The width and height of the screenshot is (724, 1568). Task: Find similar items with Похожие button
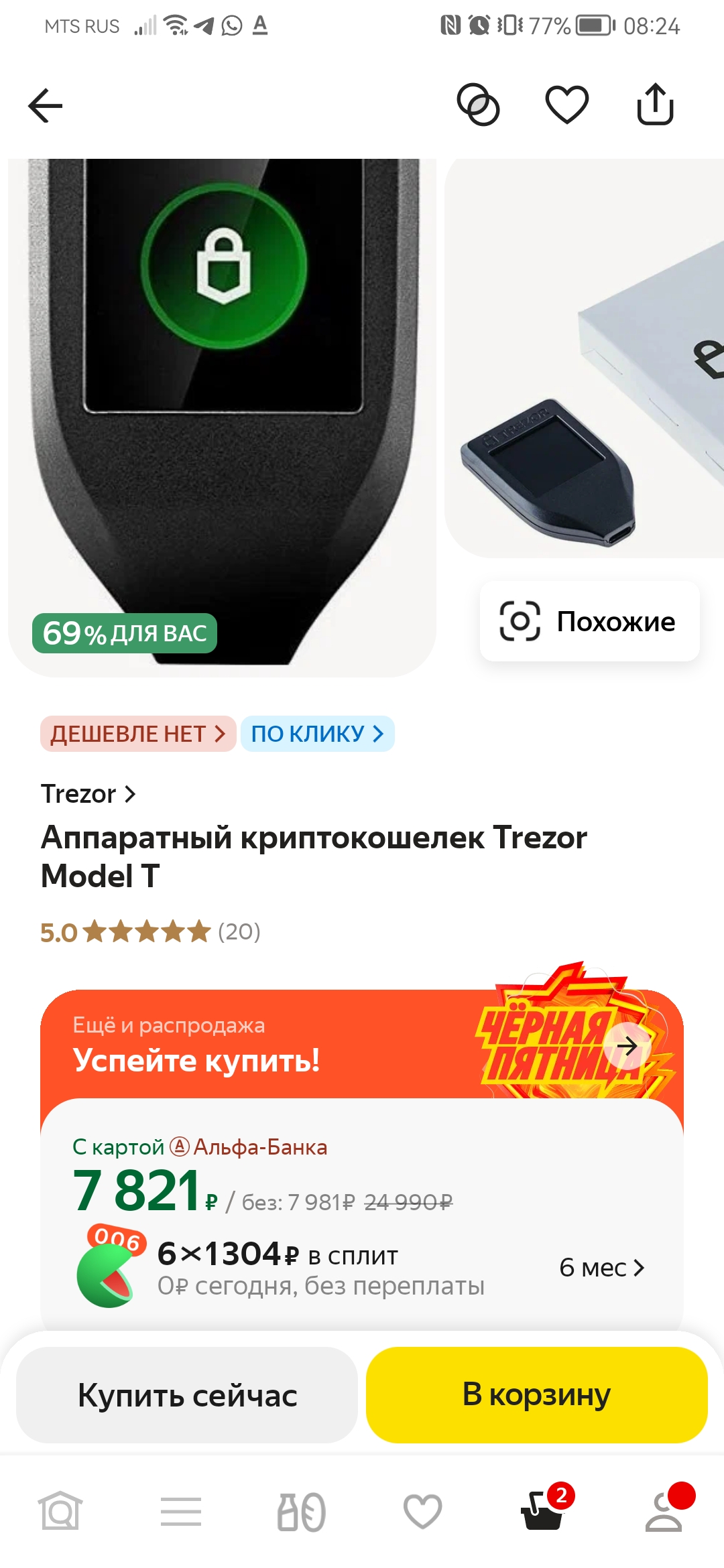[x=590, y=621]
